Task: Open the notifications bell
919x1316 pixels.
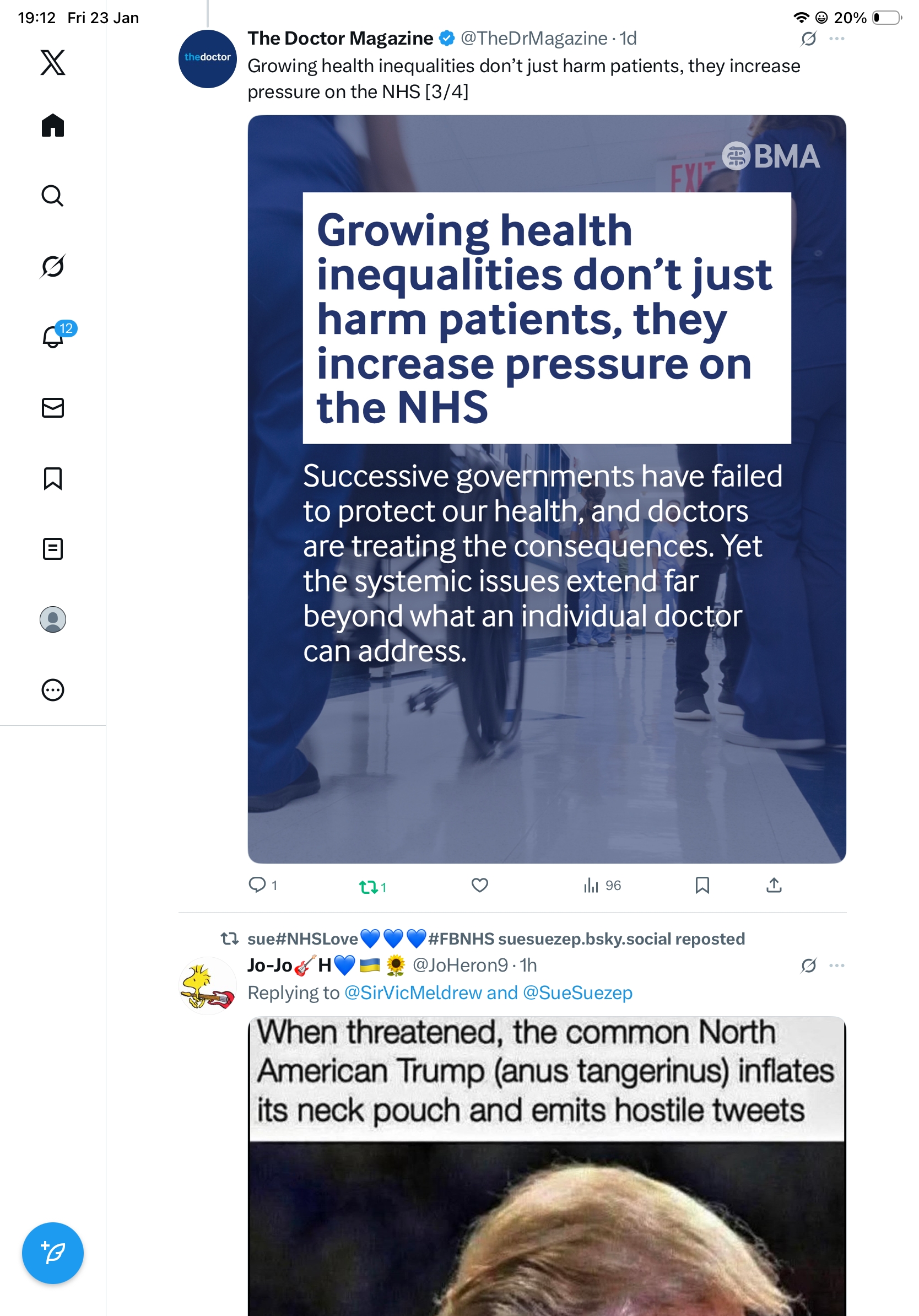Action: pyautogui.click(x=53, y=337)
